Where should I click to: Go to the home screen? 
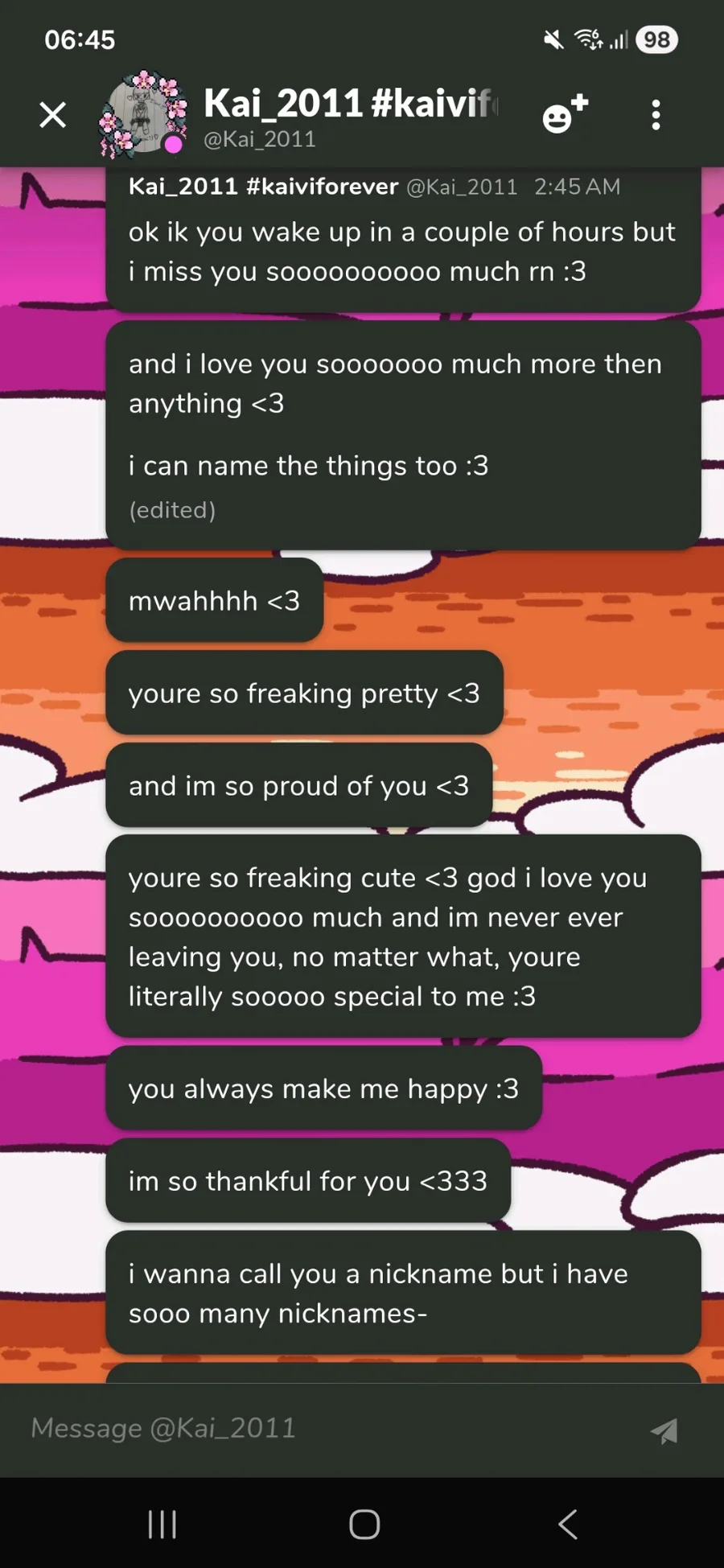click(364, 1524)
